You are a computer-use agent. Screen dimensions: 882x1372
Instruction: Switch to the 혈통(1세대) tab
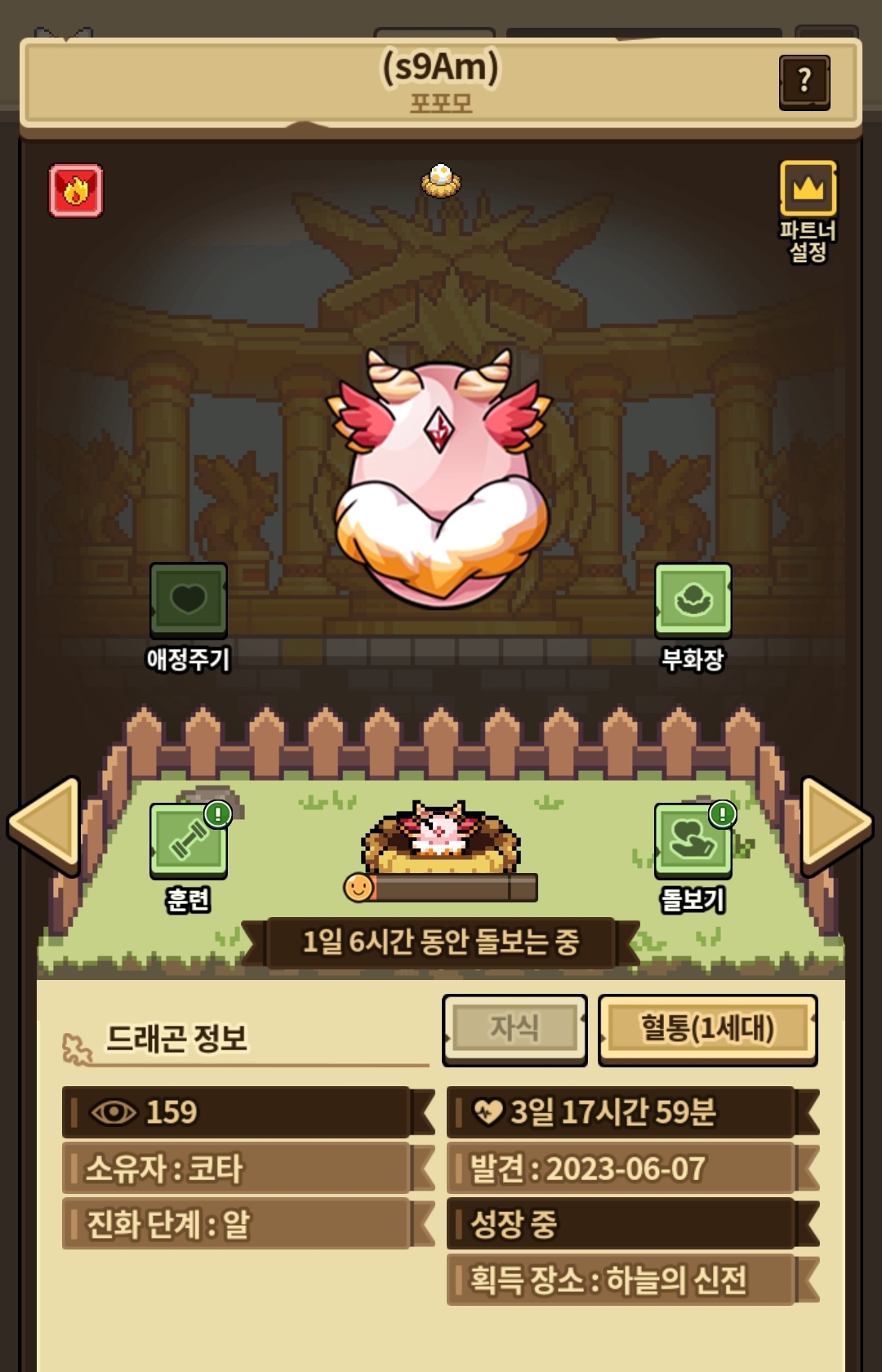[707, 1028]
